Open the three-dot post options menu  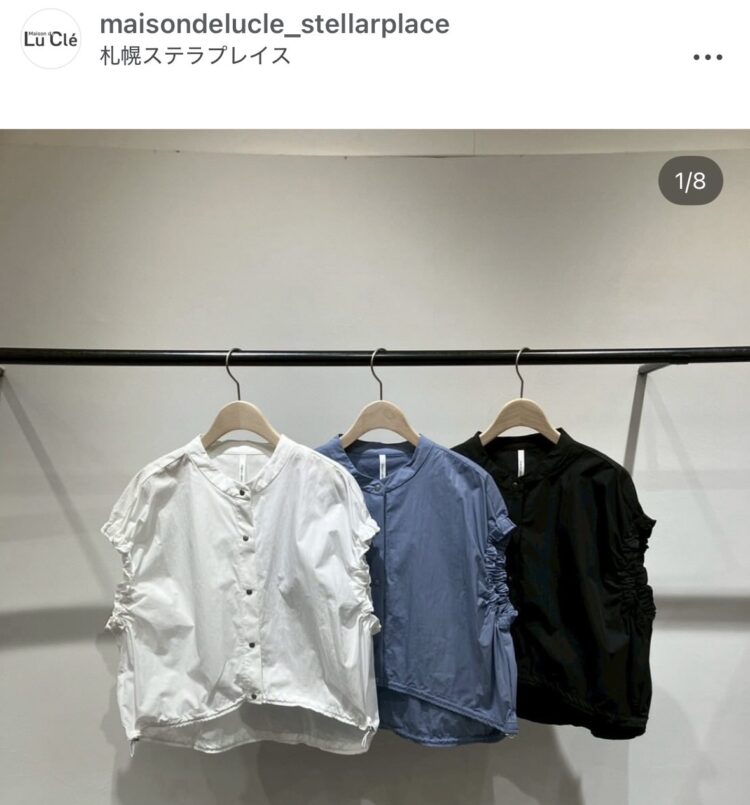pyautogui.click(x=707, y=57)
